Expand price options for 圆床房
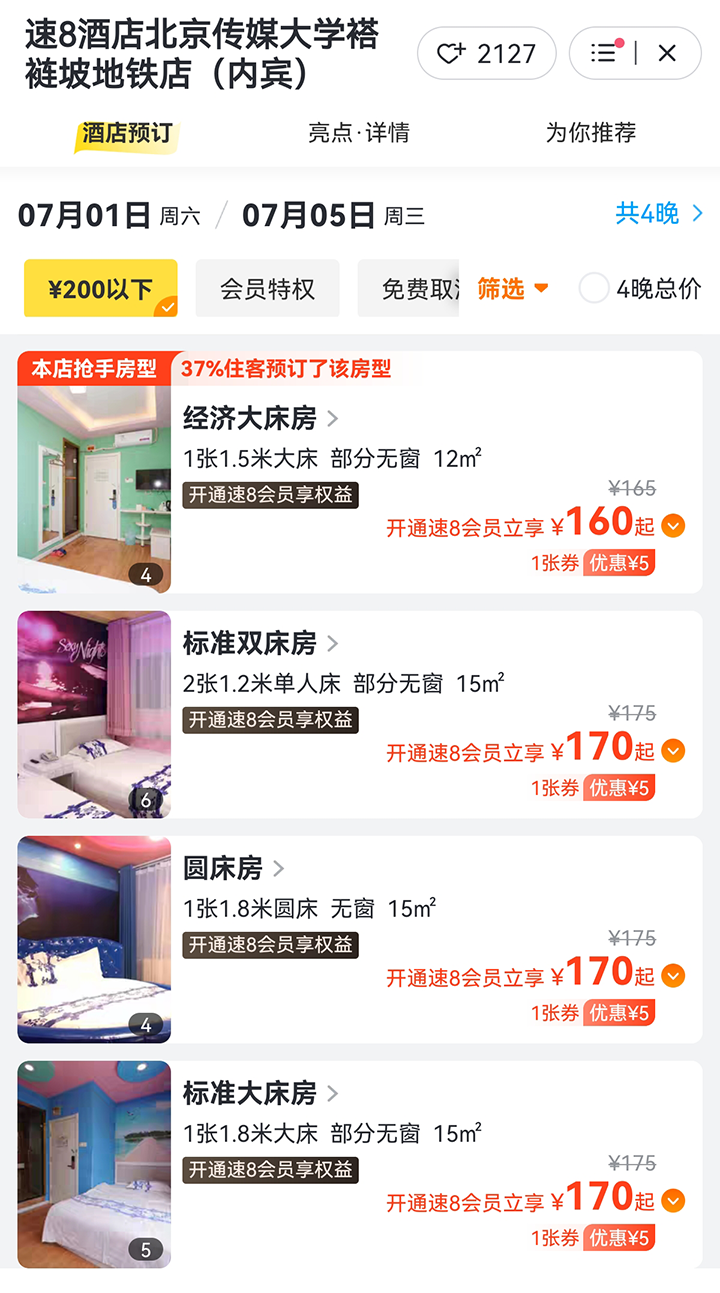The image size is (720, 1293). point(673,975)
